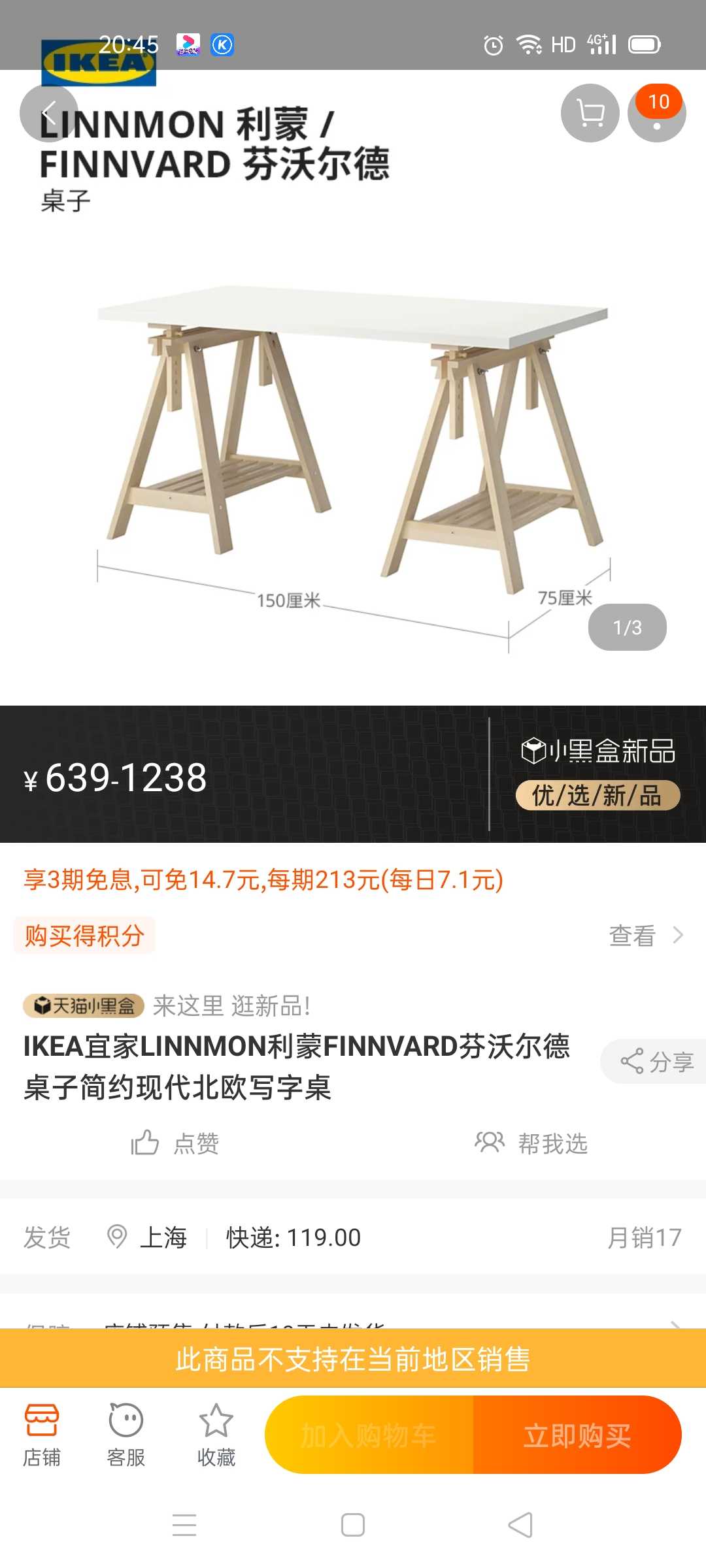This screenshot has width=706, height=1568.
Task: Open the 天猫小黑盒 new arrivals link
Action: (167, 1005)
